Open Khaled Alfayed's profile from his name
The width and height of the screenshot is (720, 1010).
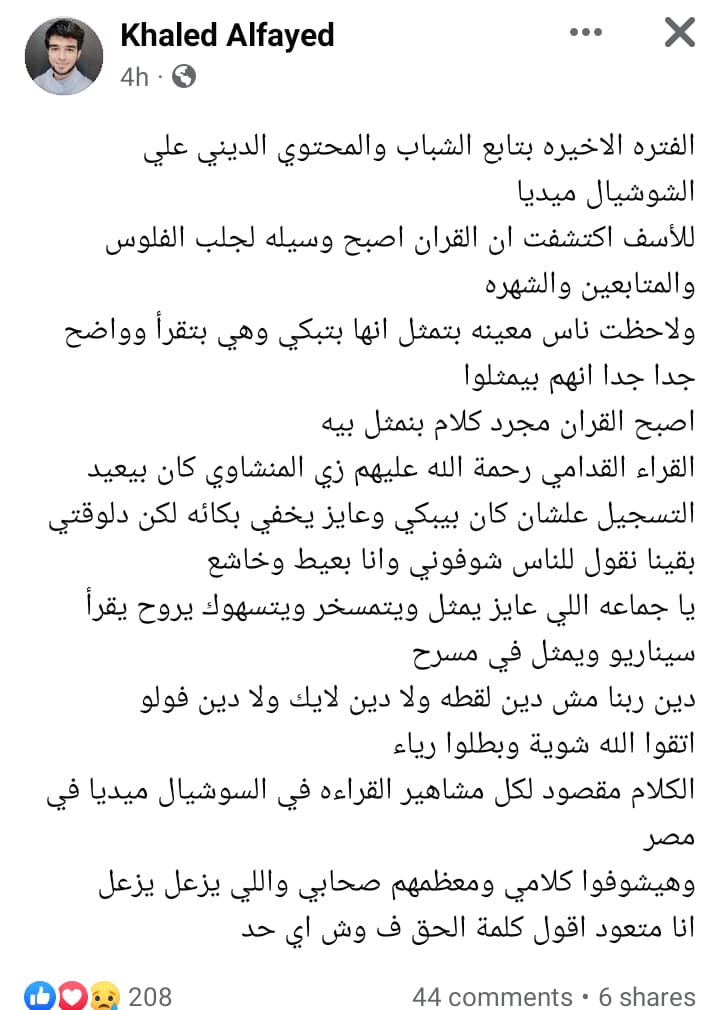pos(226,36)
